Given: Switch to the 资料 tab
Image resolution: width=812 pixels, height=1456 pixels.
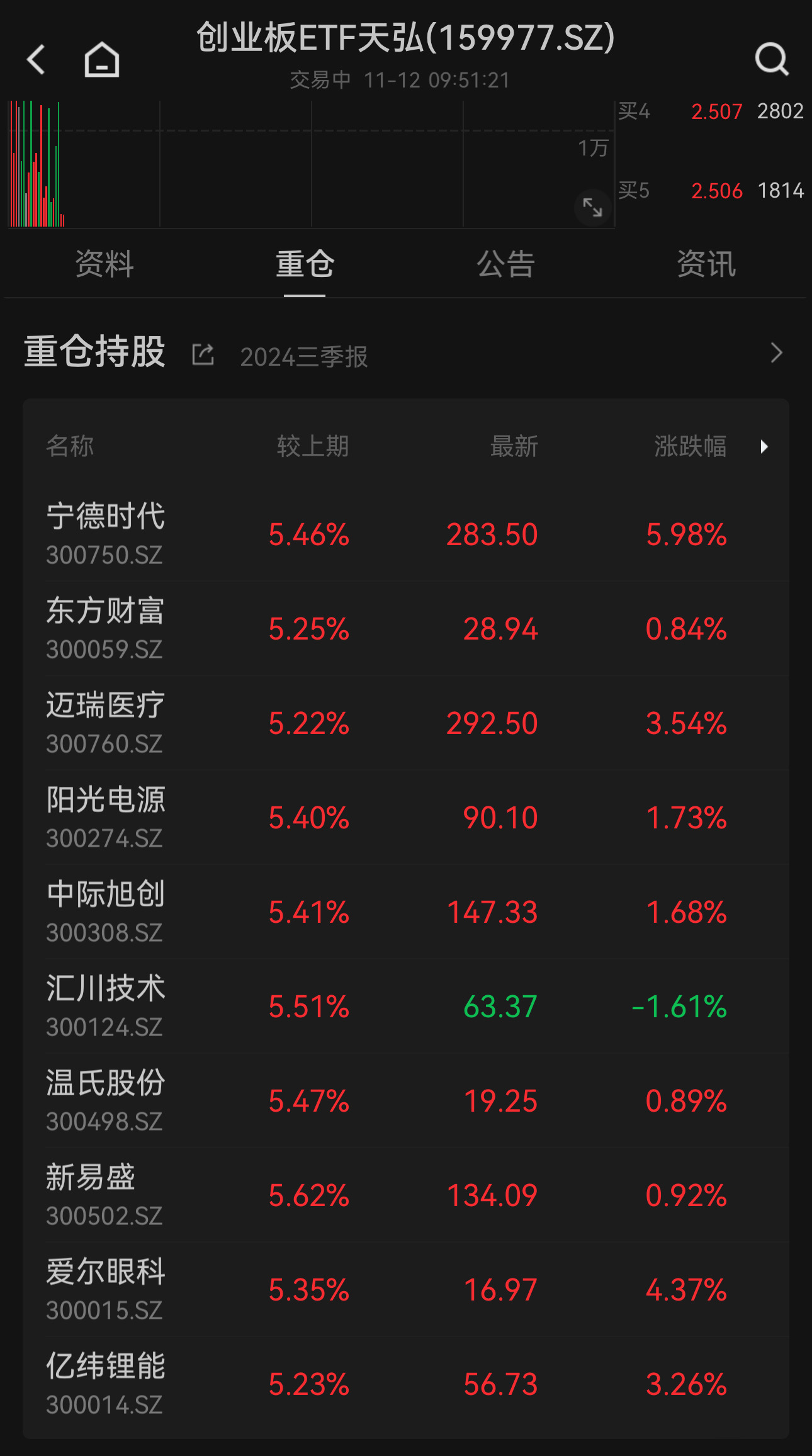Looking at the screenshot, I should (104, 264).
